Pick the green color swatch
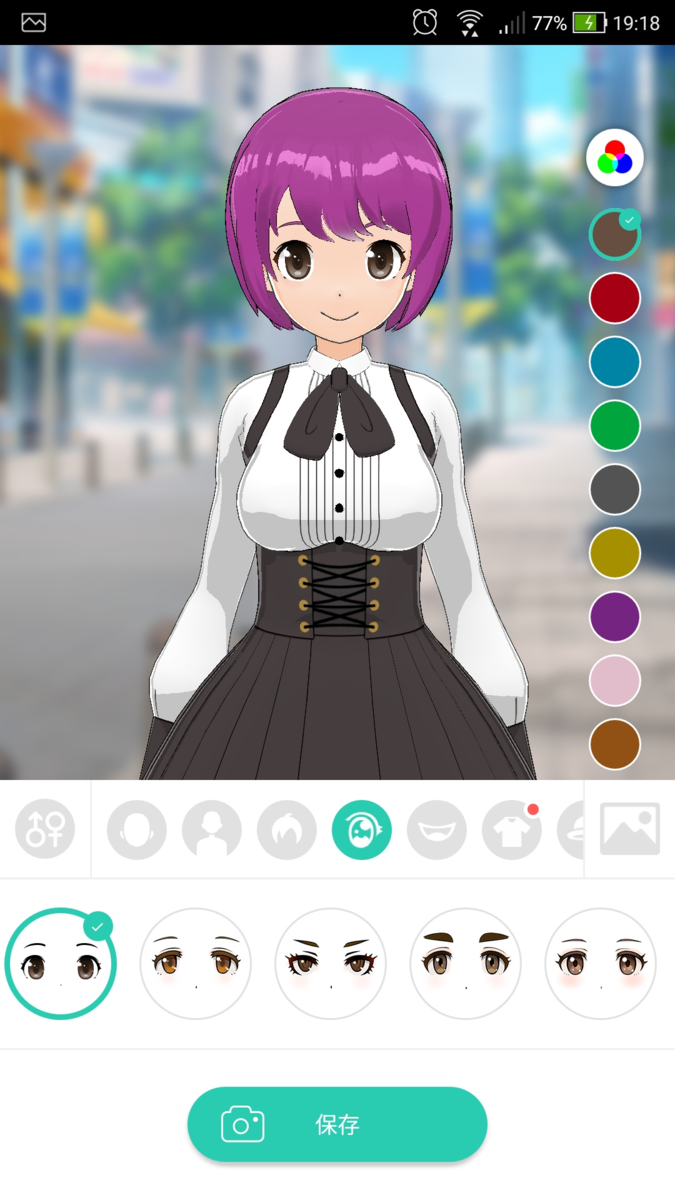Viewport: 675px width, 1200px height. [614, 426]
